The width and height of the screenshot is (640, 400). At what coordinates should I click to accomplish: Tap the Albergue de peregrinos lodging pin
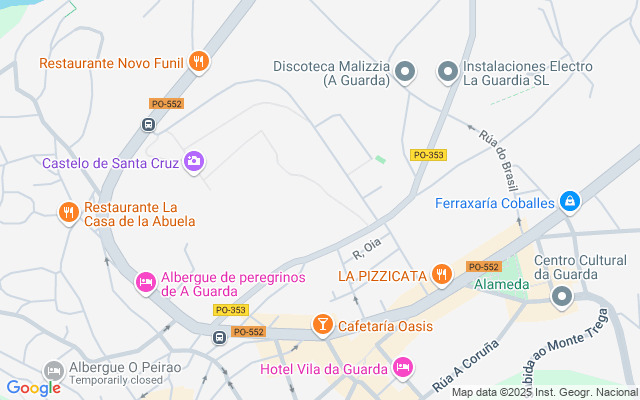pyautogui.click(x=146, y=282)
